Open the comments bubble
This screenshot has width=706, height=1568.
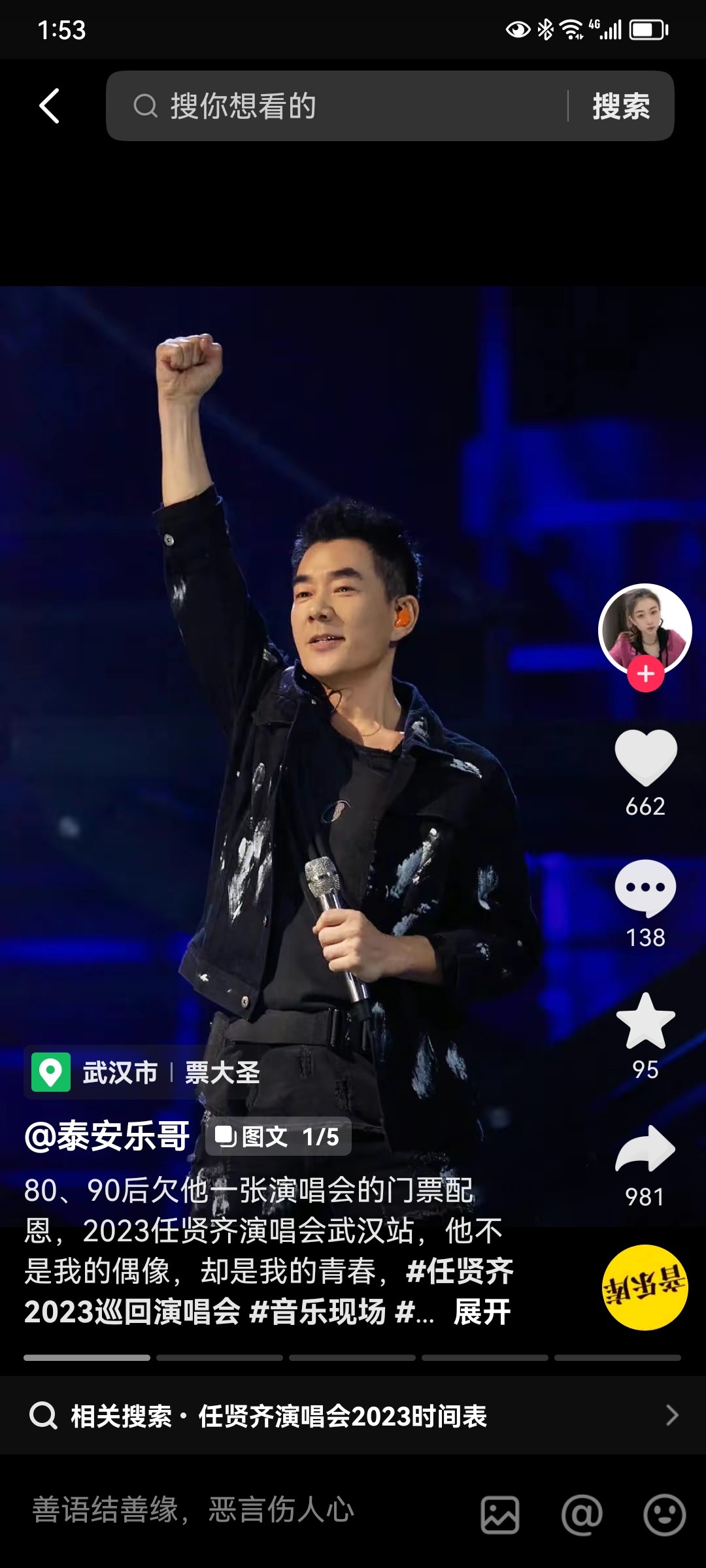click(x=645, y=889)
